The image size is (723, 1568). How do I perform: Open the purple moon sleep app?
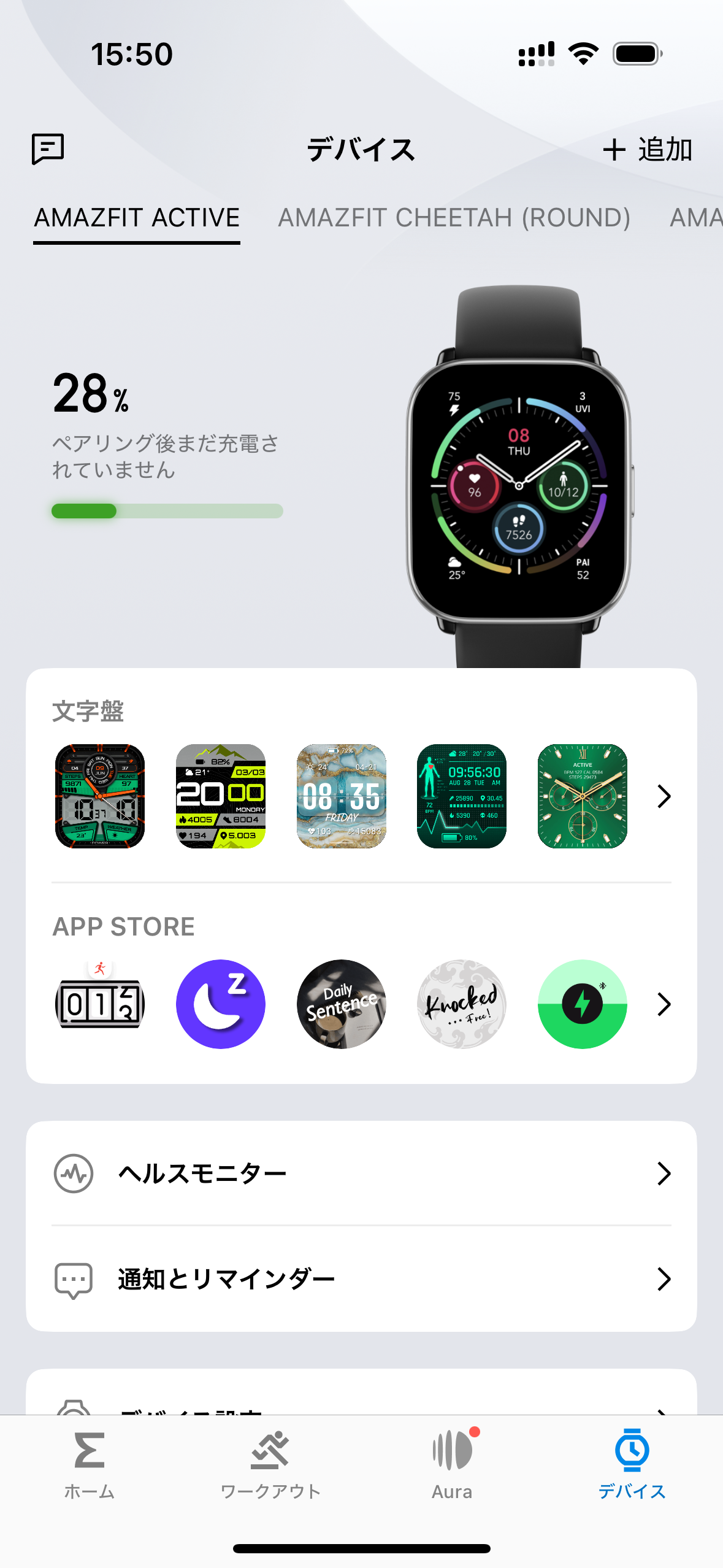click(221, 1004)
